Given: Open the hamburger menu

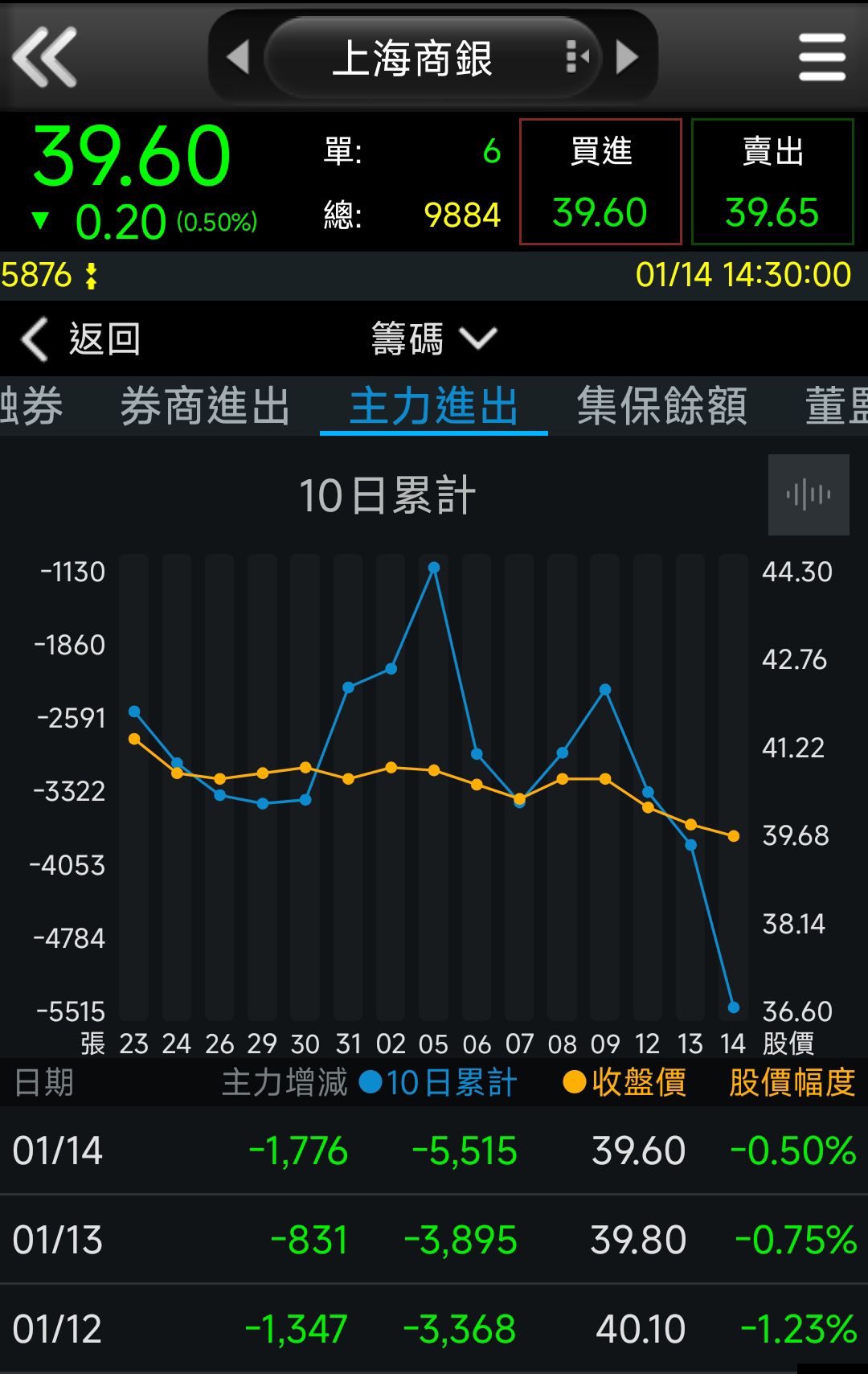Looking at the screenshot, I should [821, 57].
